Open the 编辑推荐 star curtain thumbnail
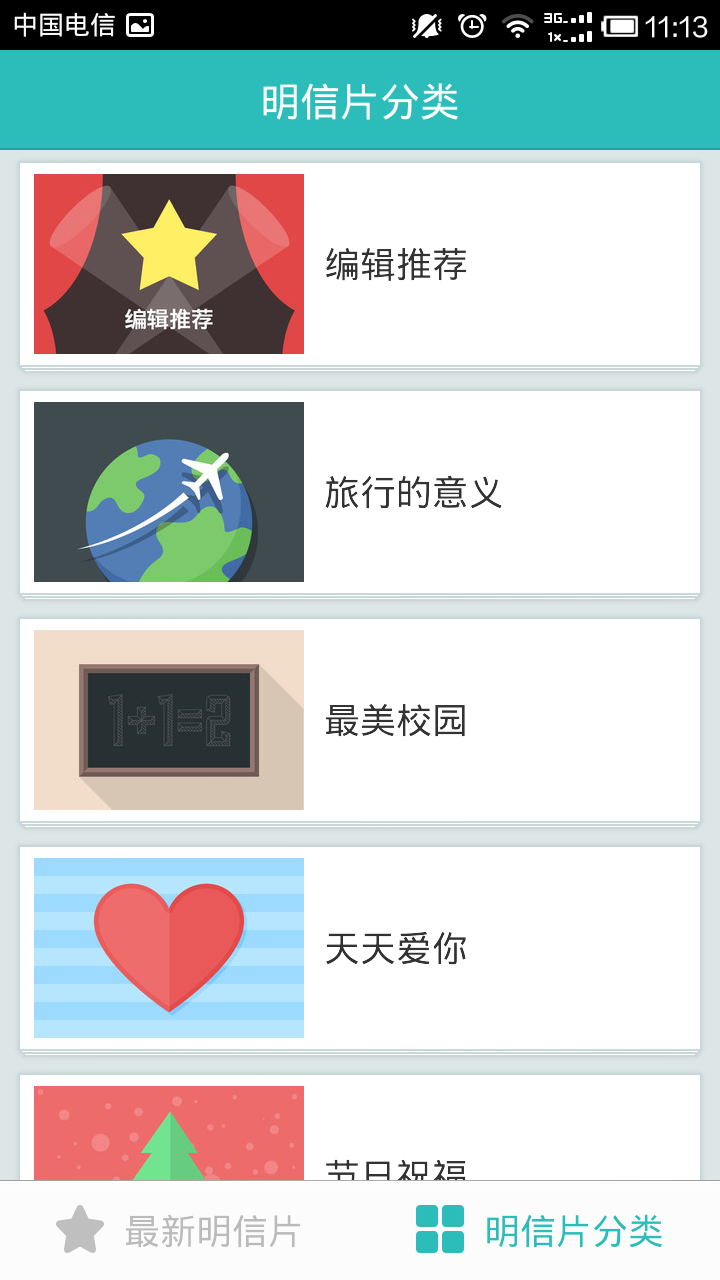Screen dimensions: 720x1280 pos(168,264)
